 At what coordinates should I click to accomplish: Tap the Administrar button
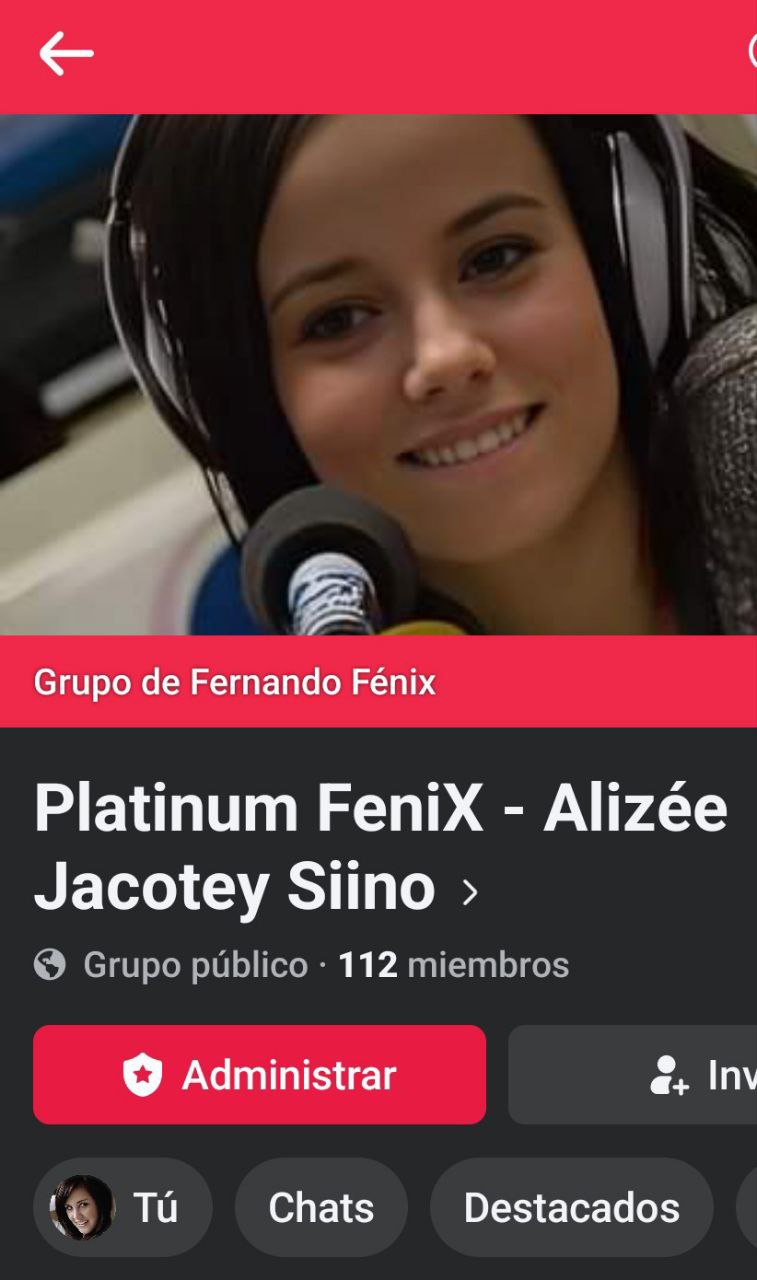tap(259, 1075)
